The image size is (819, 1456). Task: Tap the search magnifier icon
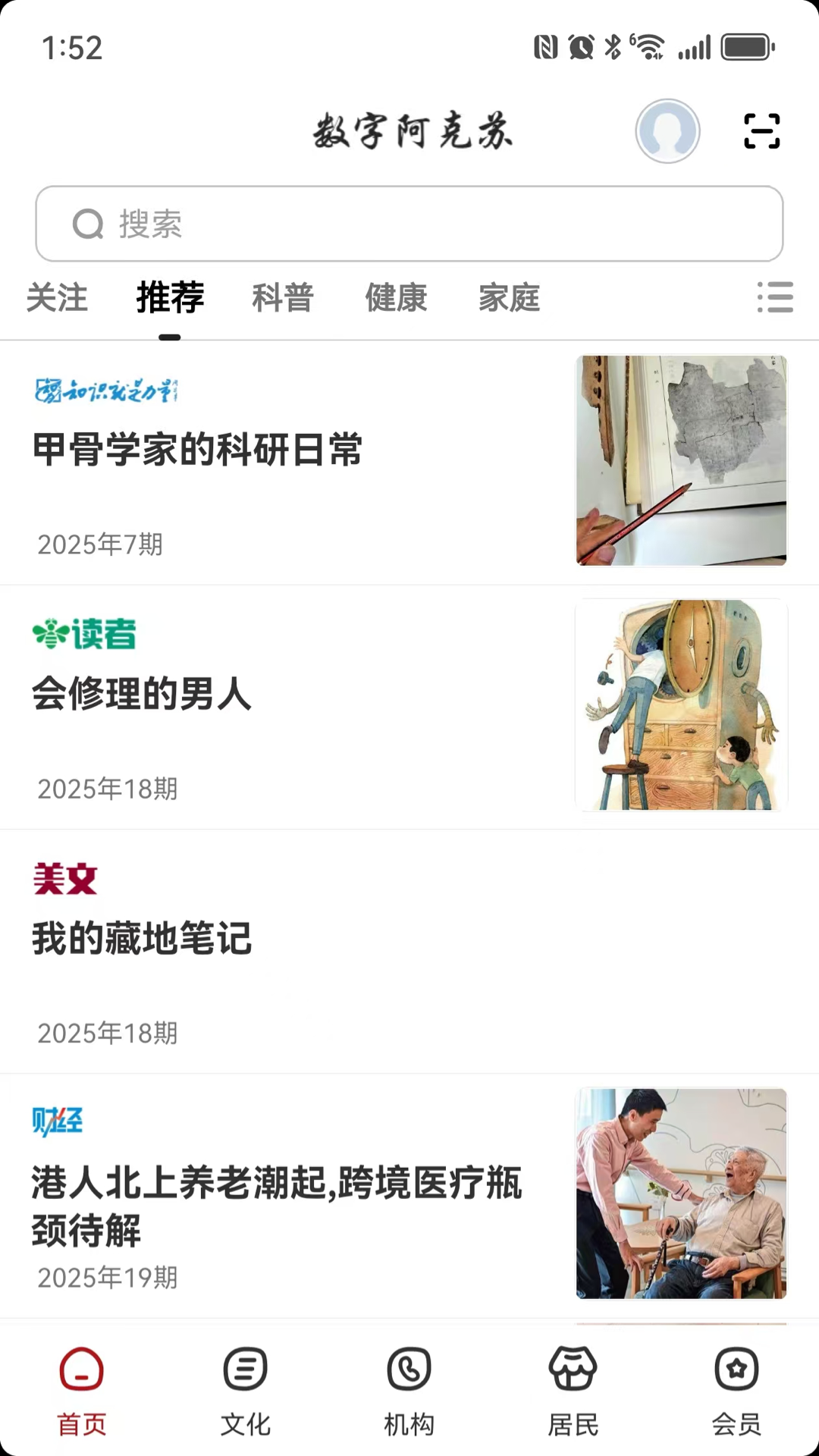click(89, 223)
